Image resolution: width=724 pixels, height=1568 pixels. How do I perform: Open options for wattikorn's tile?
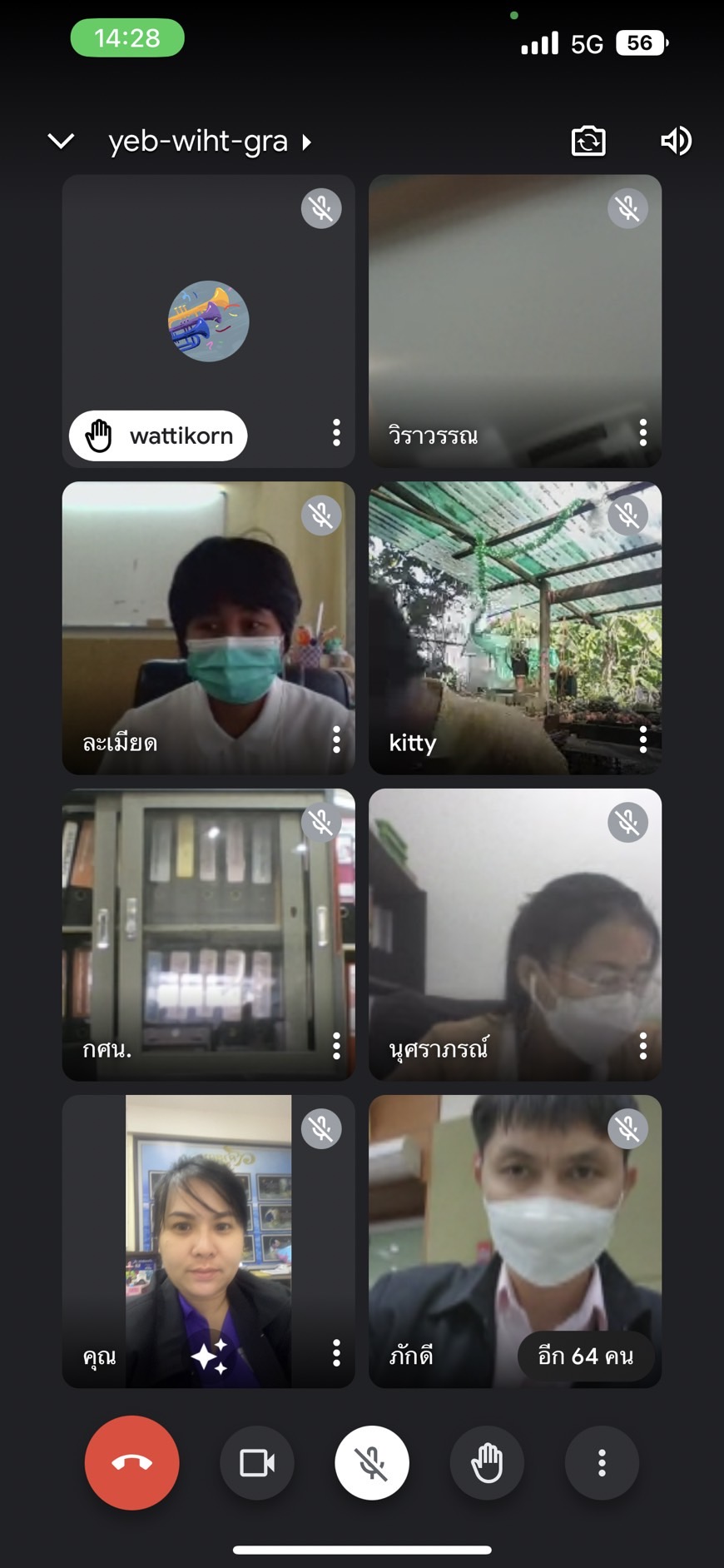(336, 432)
